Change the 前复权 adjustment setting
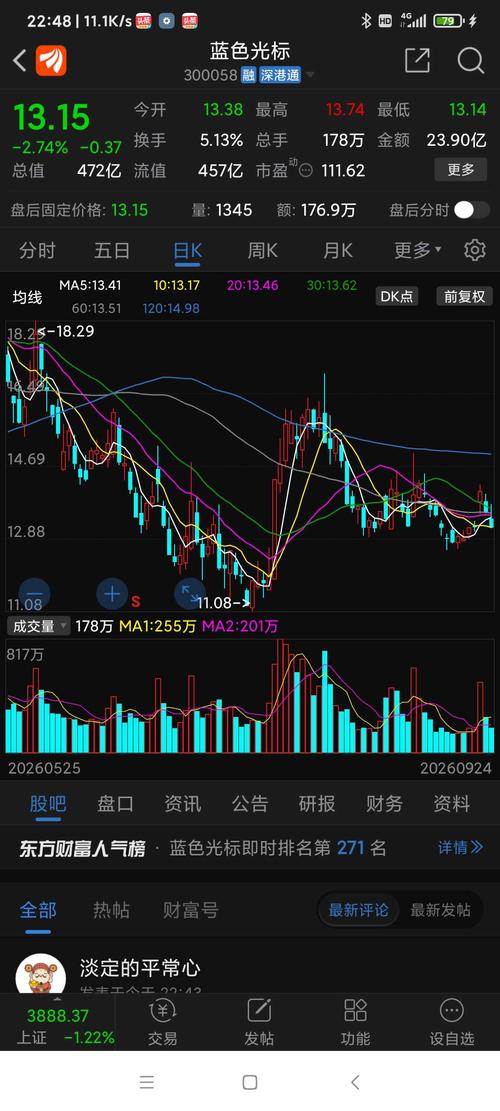This screenshot has height=1111, width=500. point(465,296)
